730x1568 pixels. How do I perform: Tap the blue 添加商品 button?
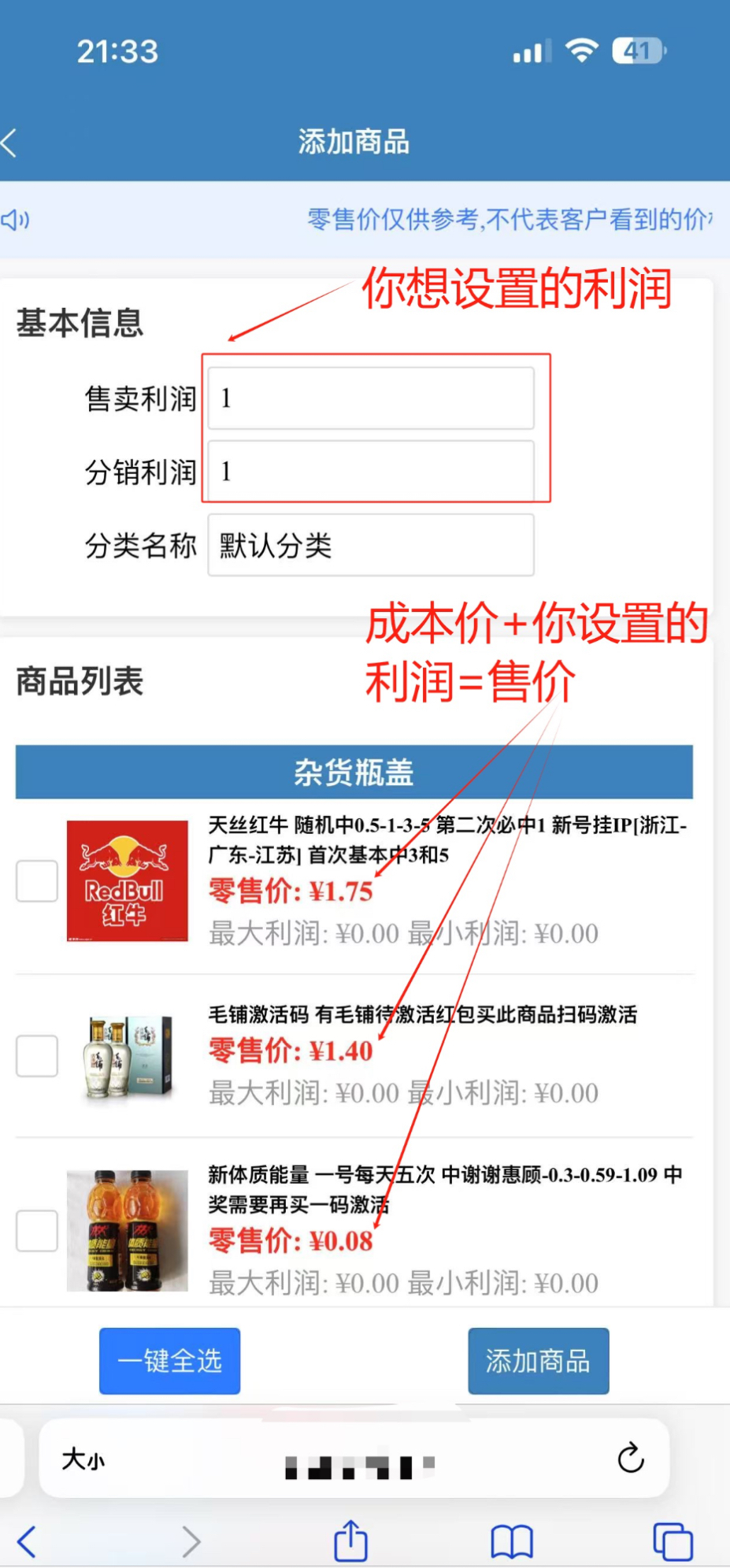[x=538, y=1361]
